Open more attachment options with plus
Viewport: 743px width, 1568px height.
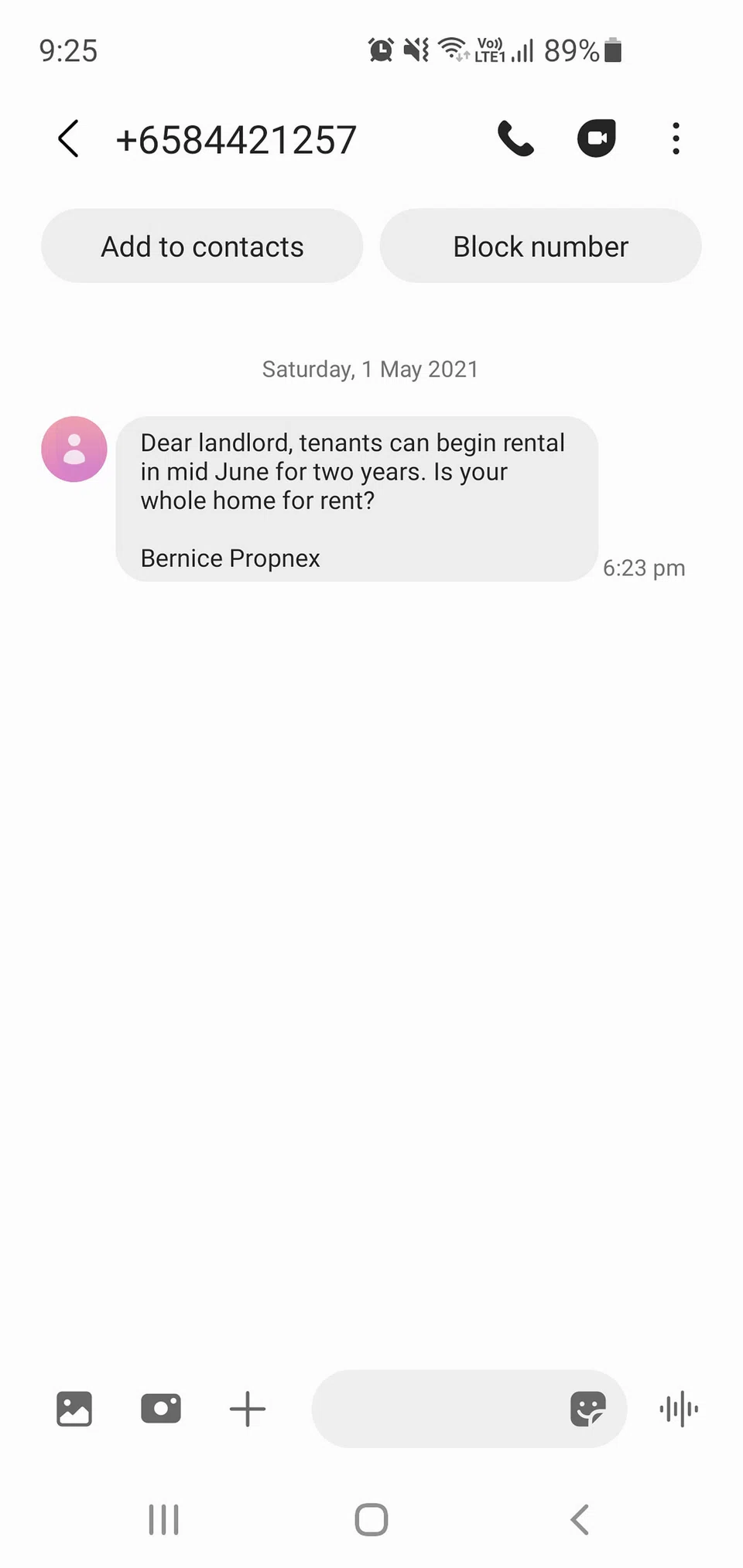tap(248, 1409)
